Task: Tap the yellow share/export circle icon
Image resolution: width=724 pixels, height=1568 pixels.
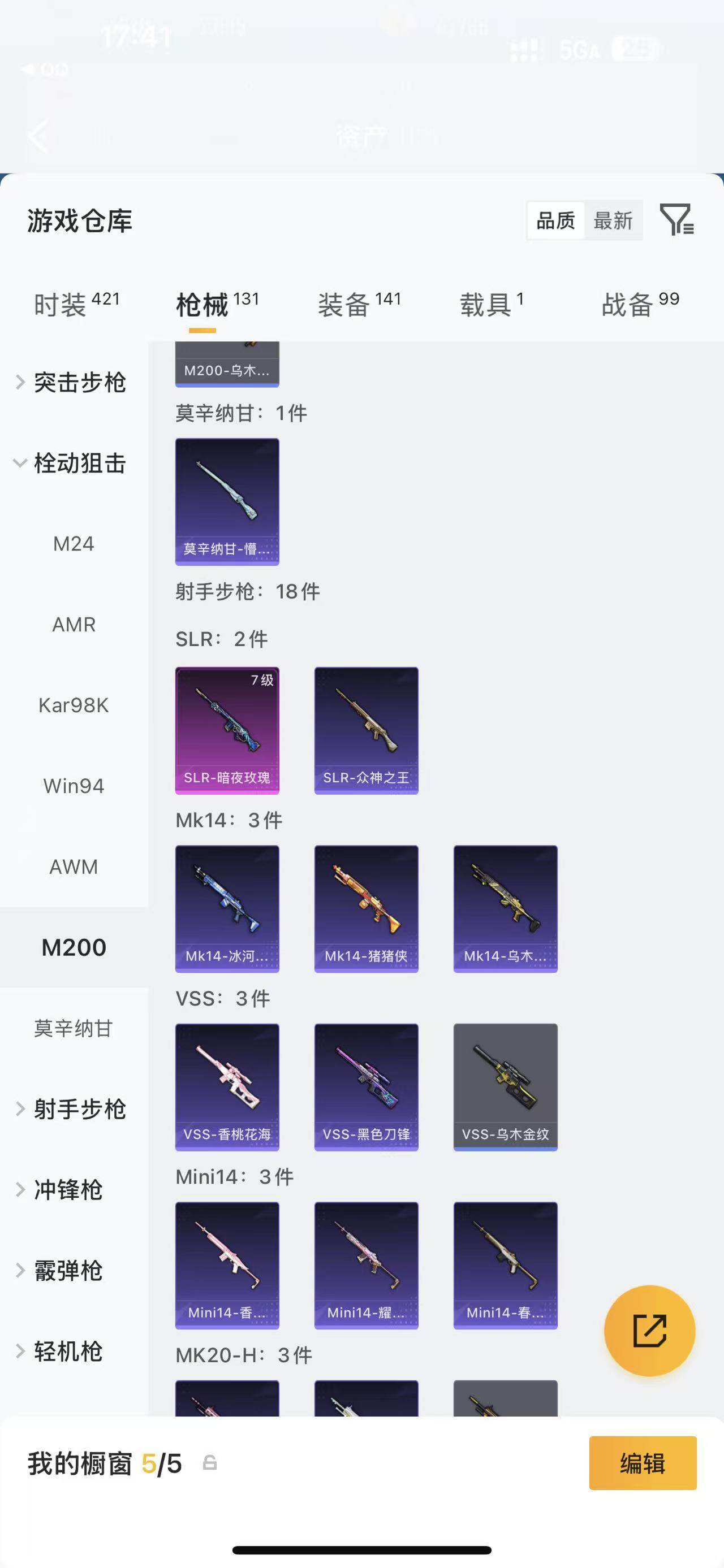Action: pos(650,1331)
